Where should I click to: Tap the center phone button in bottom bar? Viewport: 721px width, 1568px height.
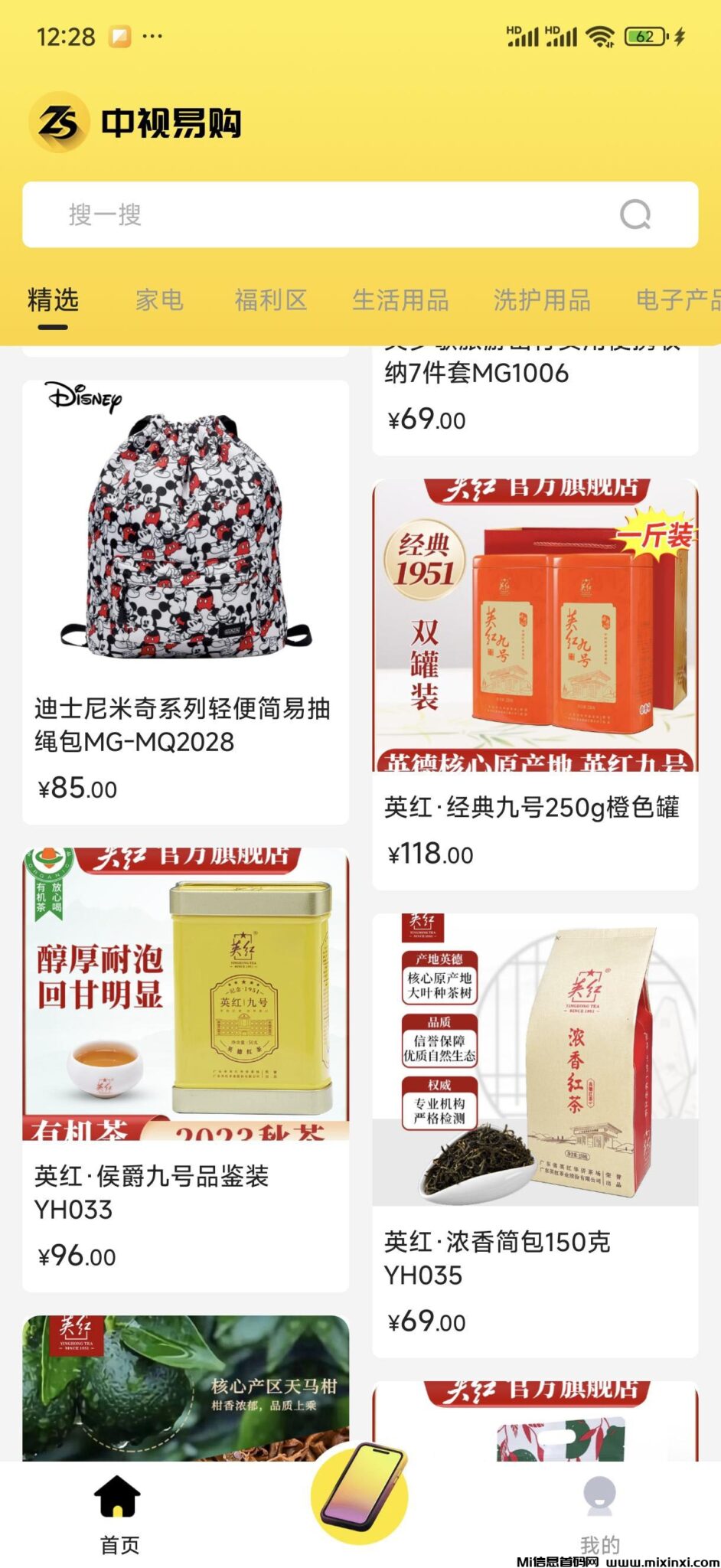360,1494
